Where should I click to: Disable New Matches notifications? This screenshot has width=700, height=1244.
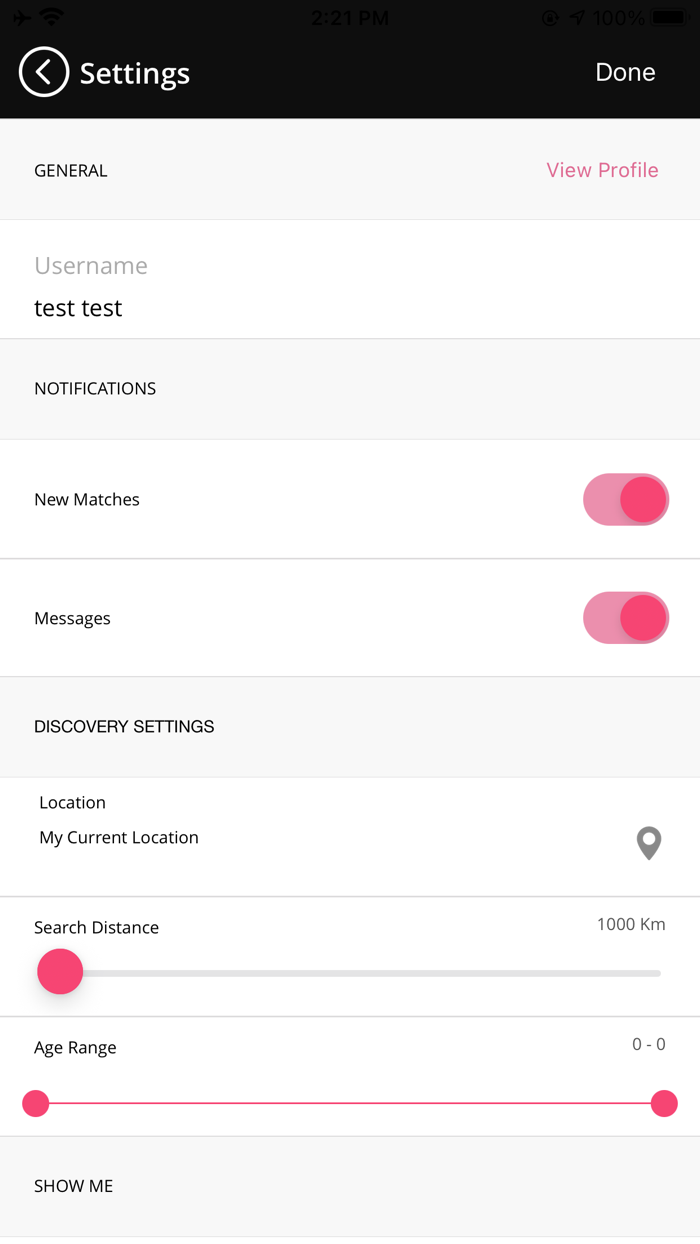tap(626, 499)
